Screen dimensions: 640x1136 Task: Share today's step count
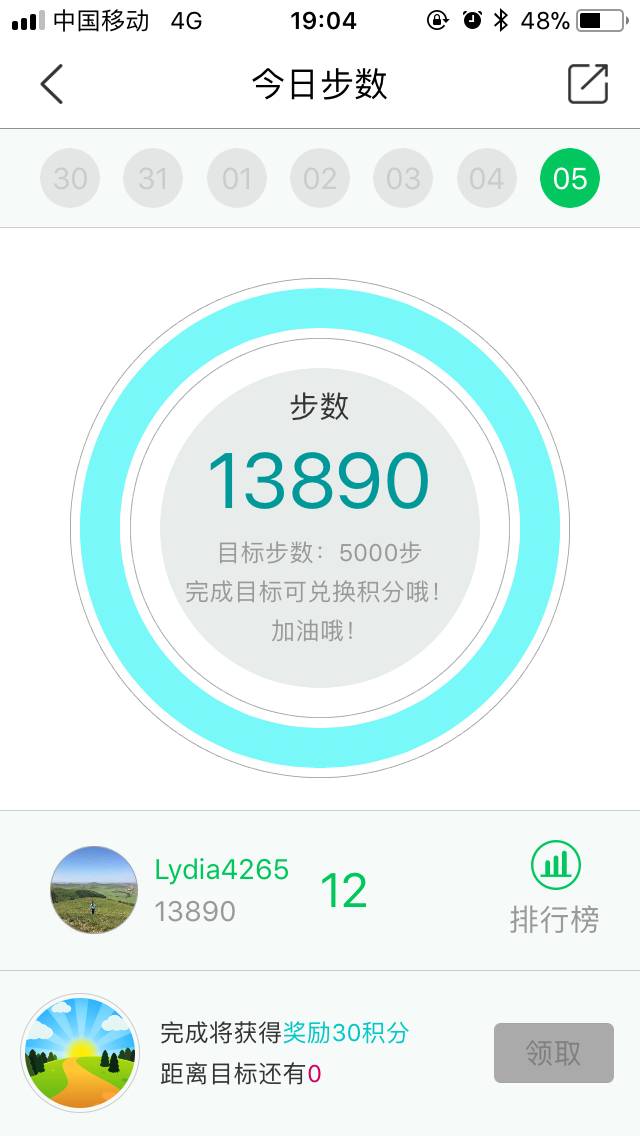point(588,84)
